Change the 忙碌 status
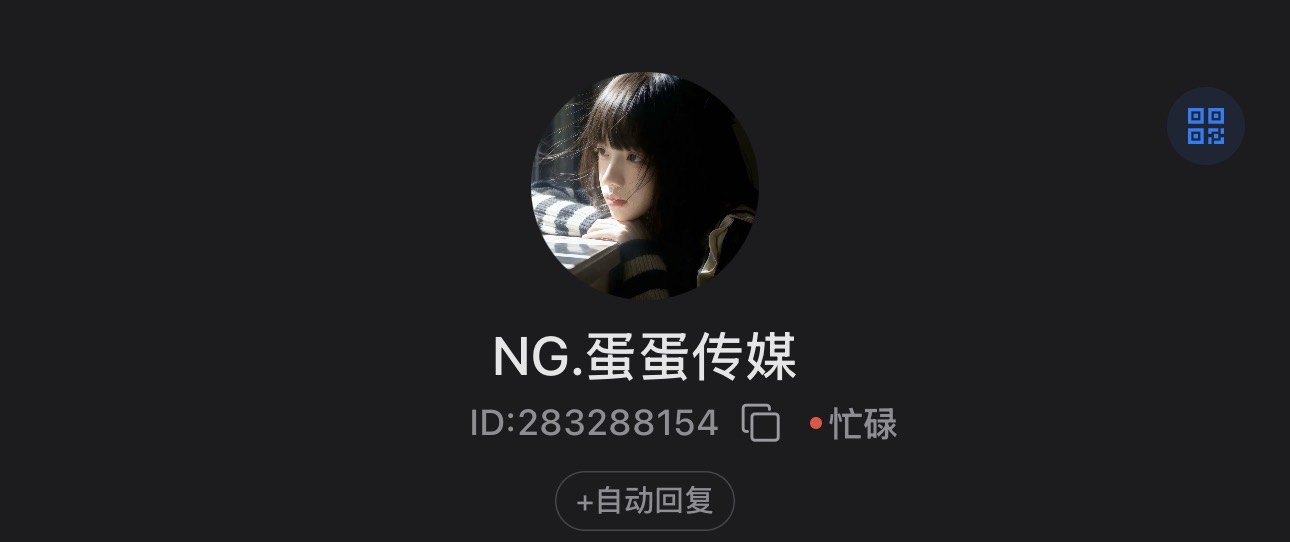This screenshot has height=542, width=1290. [x=854, y=424]
